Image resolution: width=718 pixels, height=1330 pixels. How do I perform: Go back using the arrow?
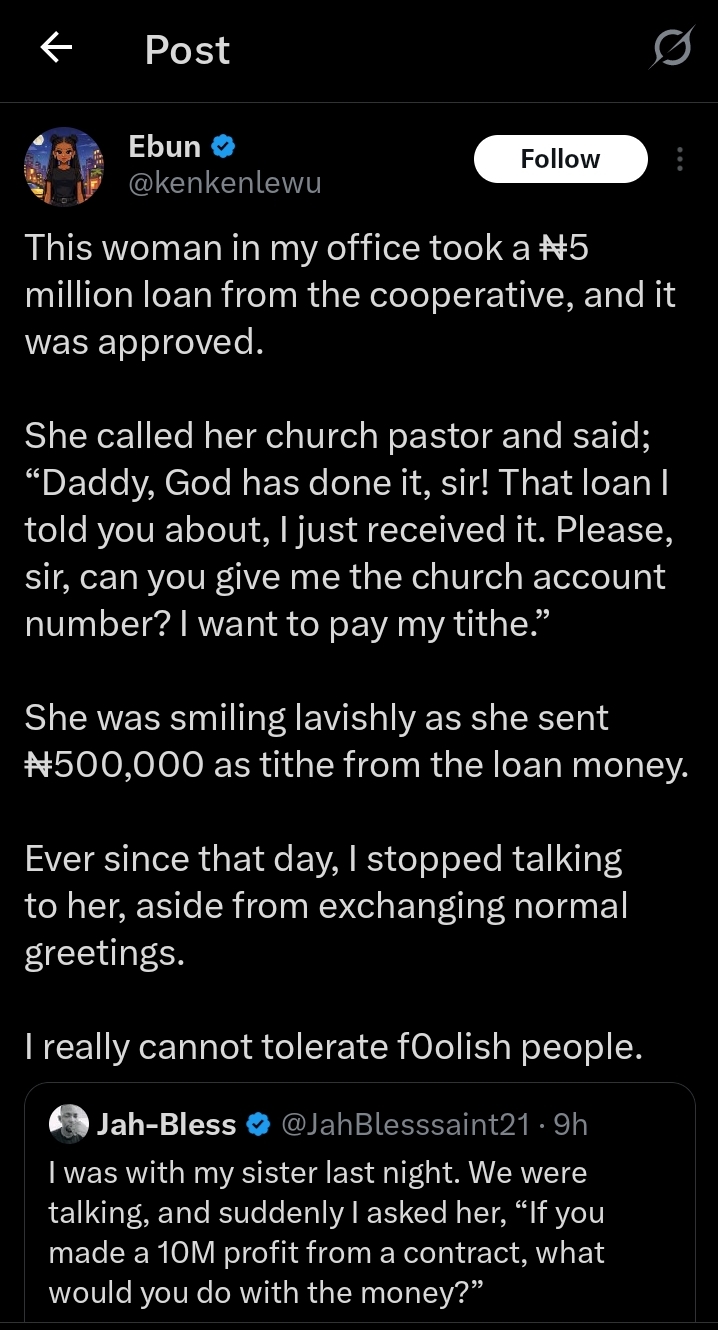(56, 49)
